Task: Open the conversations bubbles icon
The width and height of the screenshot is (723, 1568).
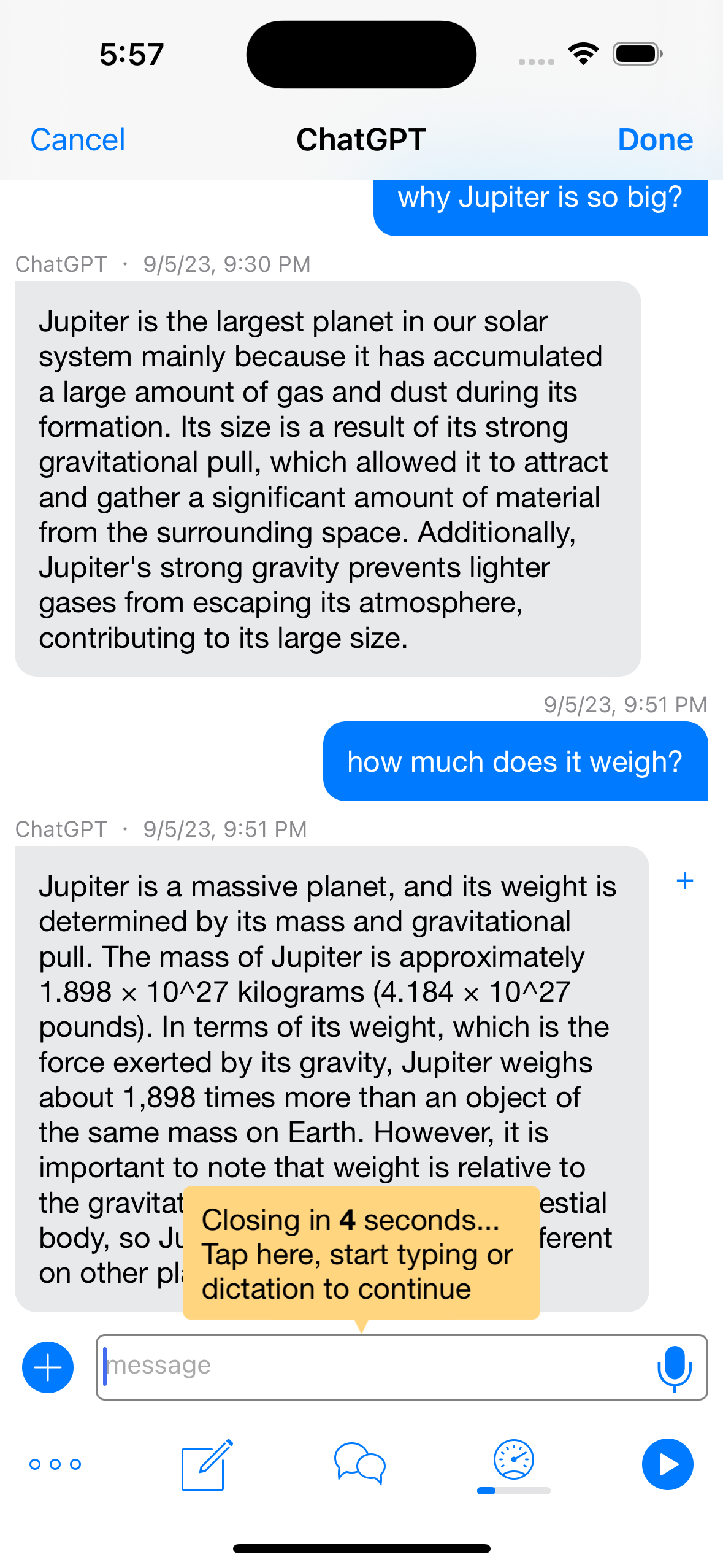Action: pyautogui.click(x=360, y=1464)
